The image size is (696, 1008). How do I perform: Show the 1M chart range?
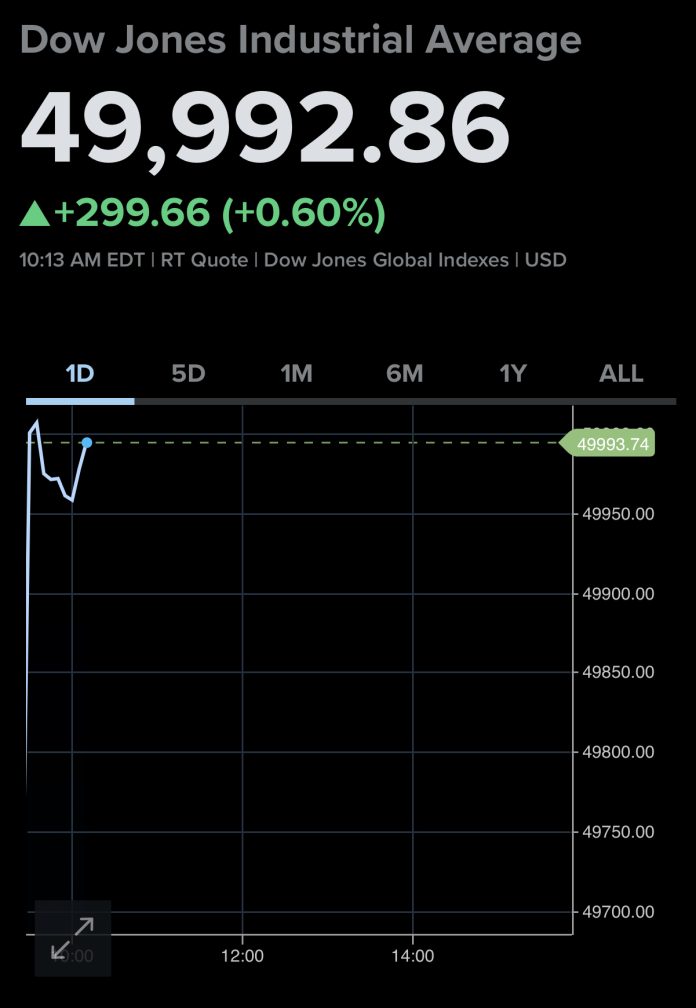(296, 374)
